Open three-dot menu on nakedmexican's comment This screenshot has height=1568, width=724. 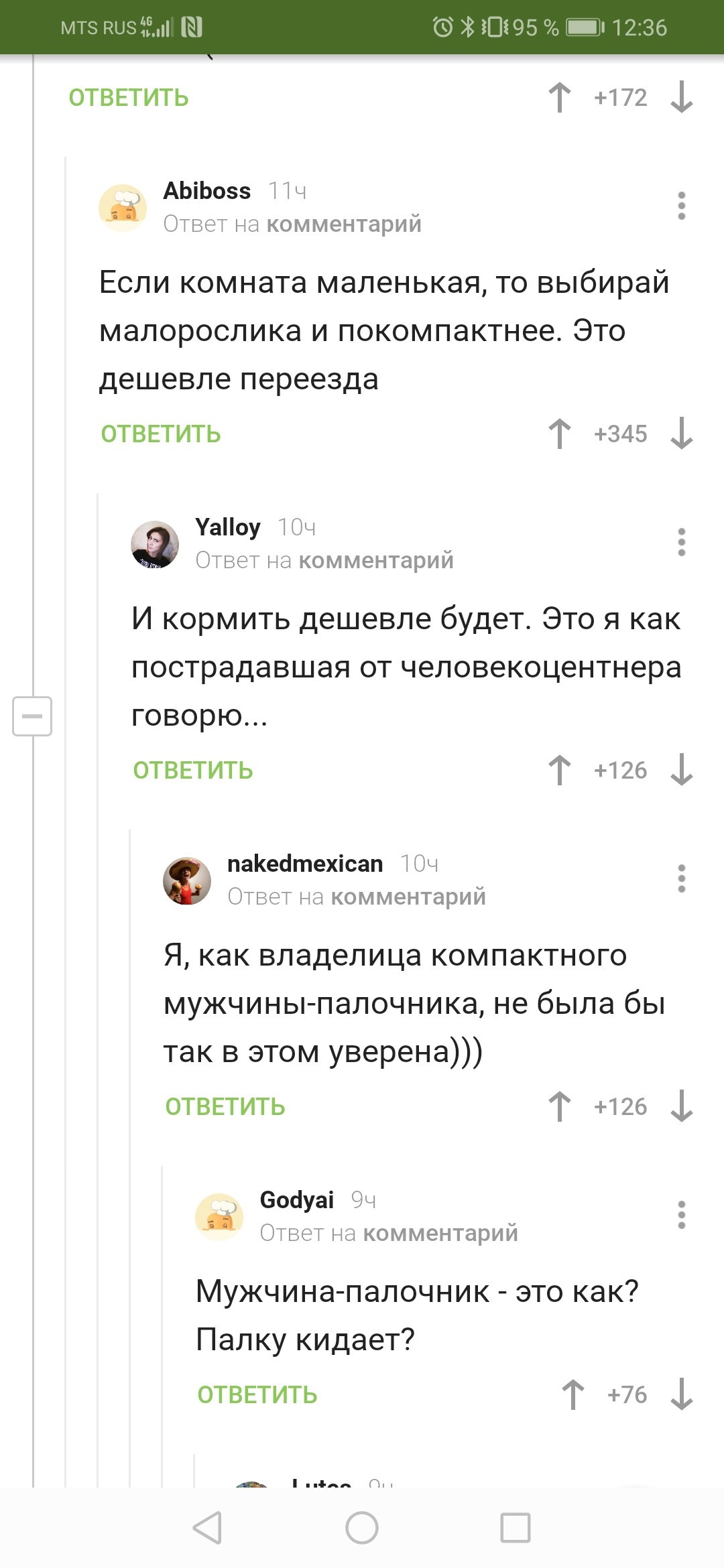tap(682, 878)
